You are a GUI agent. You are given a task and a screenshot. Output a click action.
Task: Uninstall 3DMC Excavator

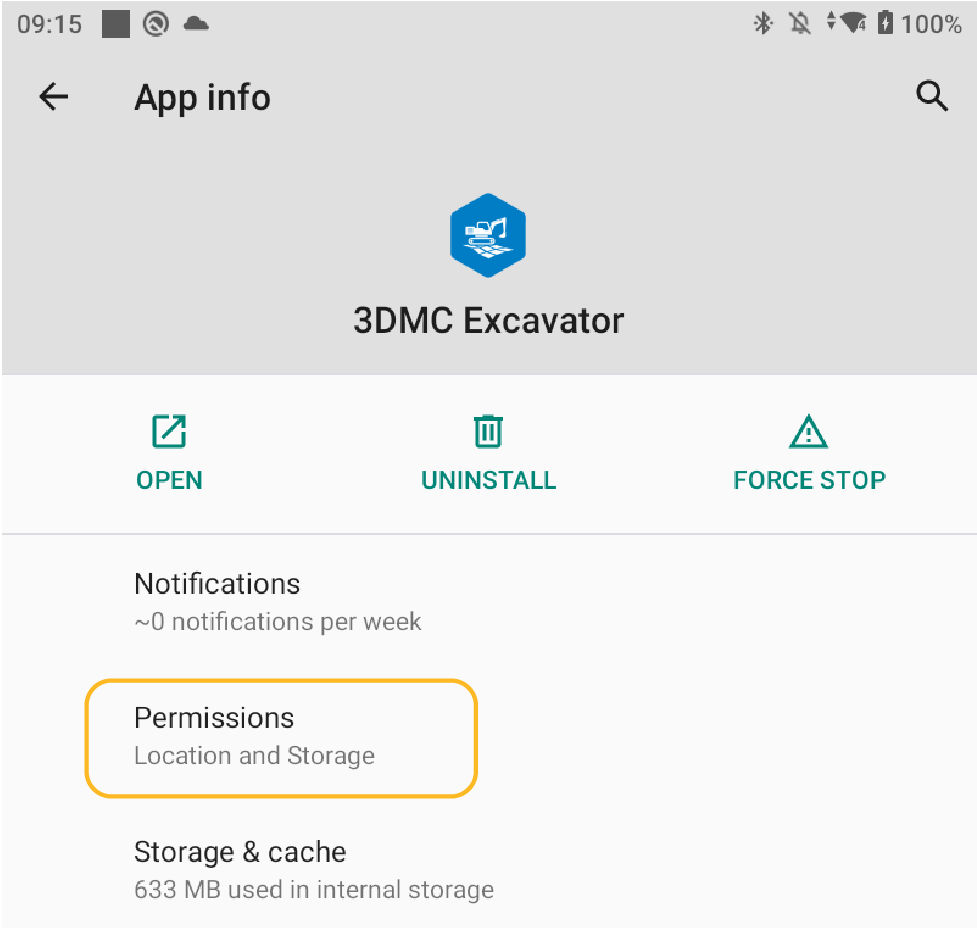(x=488, y=453)
